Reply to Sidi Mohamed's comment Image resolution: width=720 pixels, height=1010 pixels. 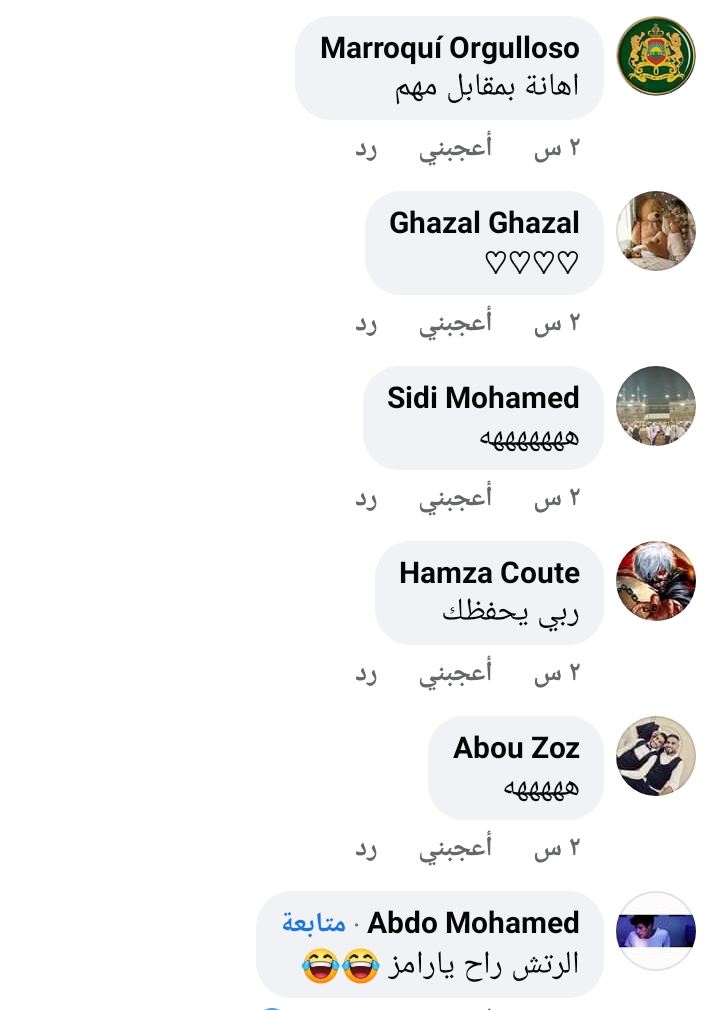[366, 498]
